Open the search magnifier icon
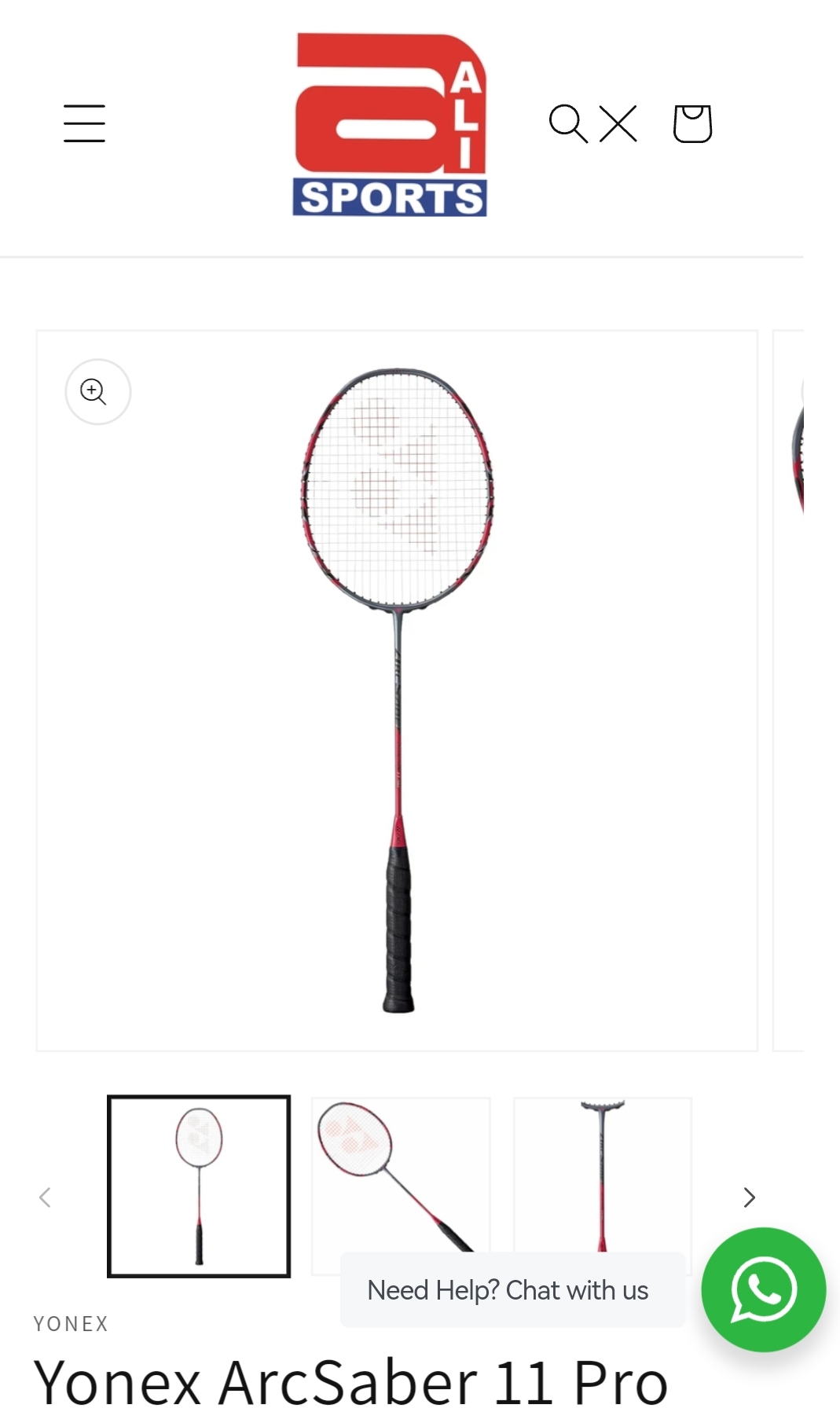This screenshot has height=1408, width=840. [567, 123]
